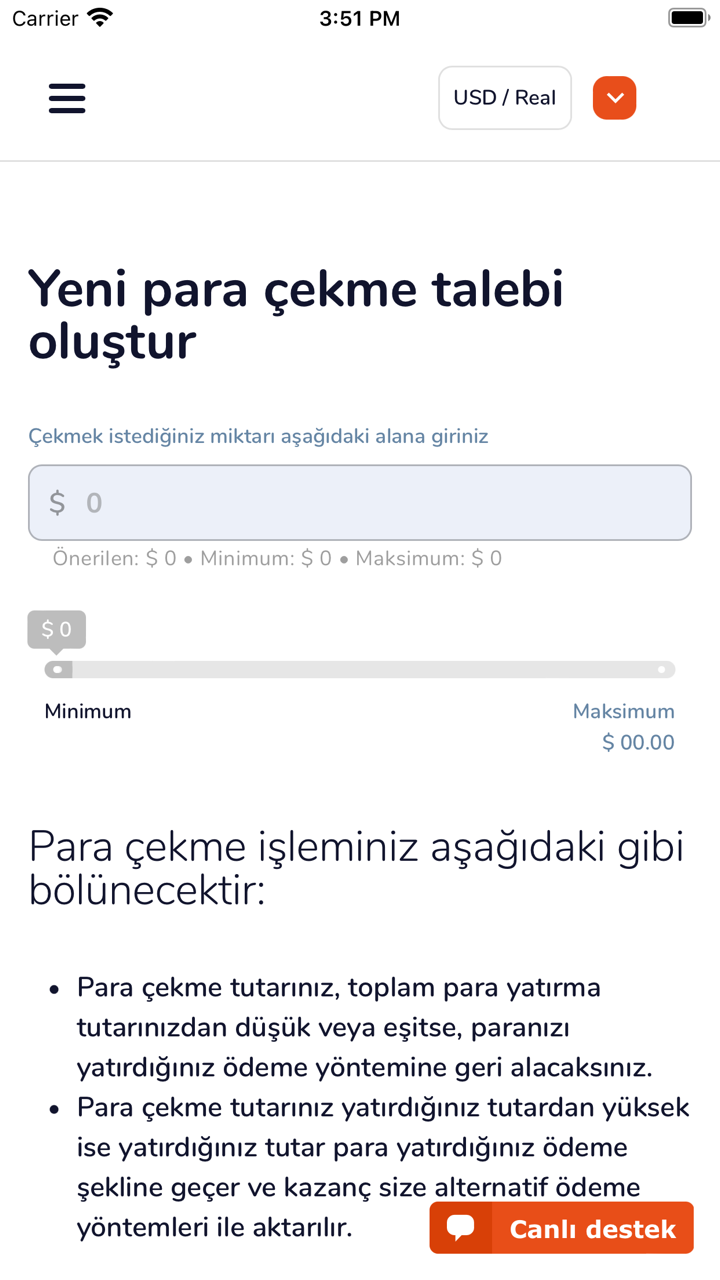Click the $ 00.00 maximum amount text
This screenshot has width=720, height=1280.
point(638,742)
